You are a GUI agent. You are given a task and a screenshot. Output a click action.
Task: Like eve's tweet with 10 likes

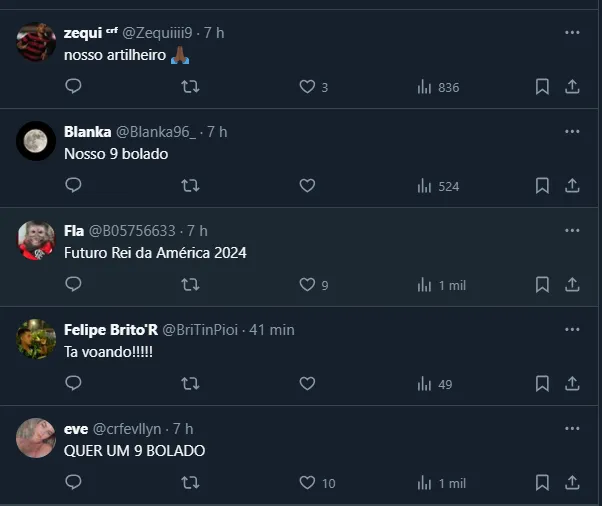pyautogui.click(x=307, y=483)
